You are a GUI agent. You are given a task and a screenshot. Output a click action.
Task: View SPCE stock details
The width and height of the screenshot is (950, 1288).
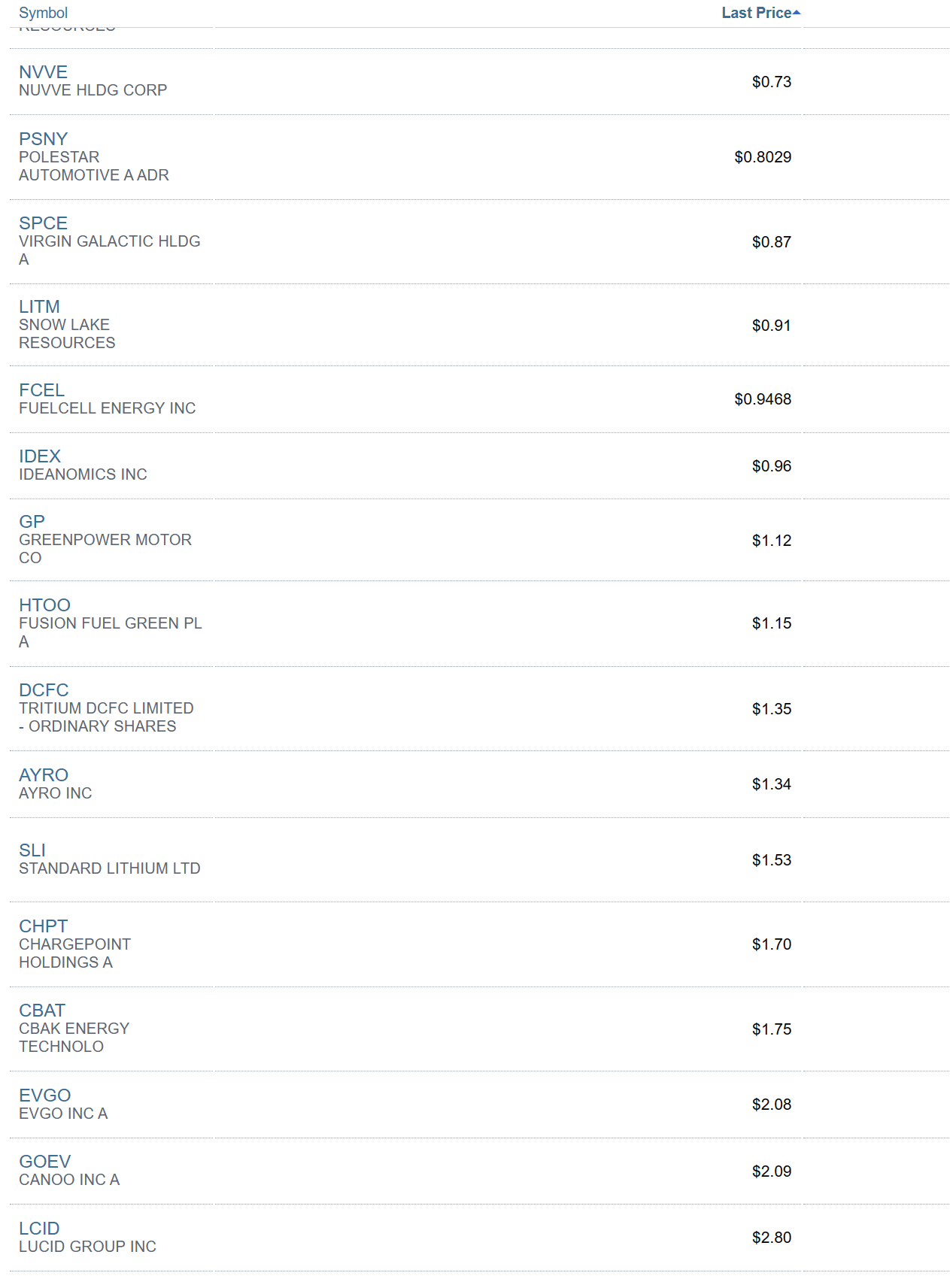point(43,223)
